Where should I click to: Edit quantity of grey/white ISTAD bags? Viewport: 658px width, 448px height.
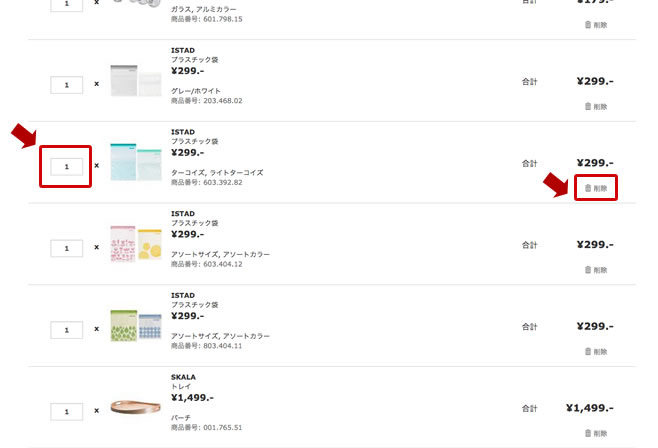(x=66, y=84)
